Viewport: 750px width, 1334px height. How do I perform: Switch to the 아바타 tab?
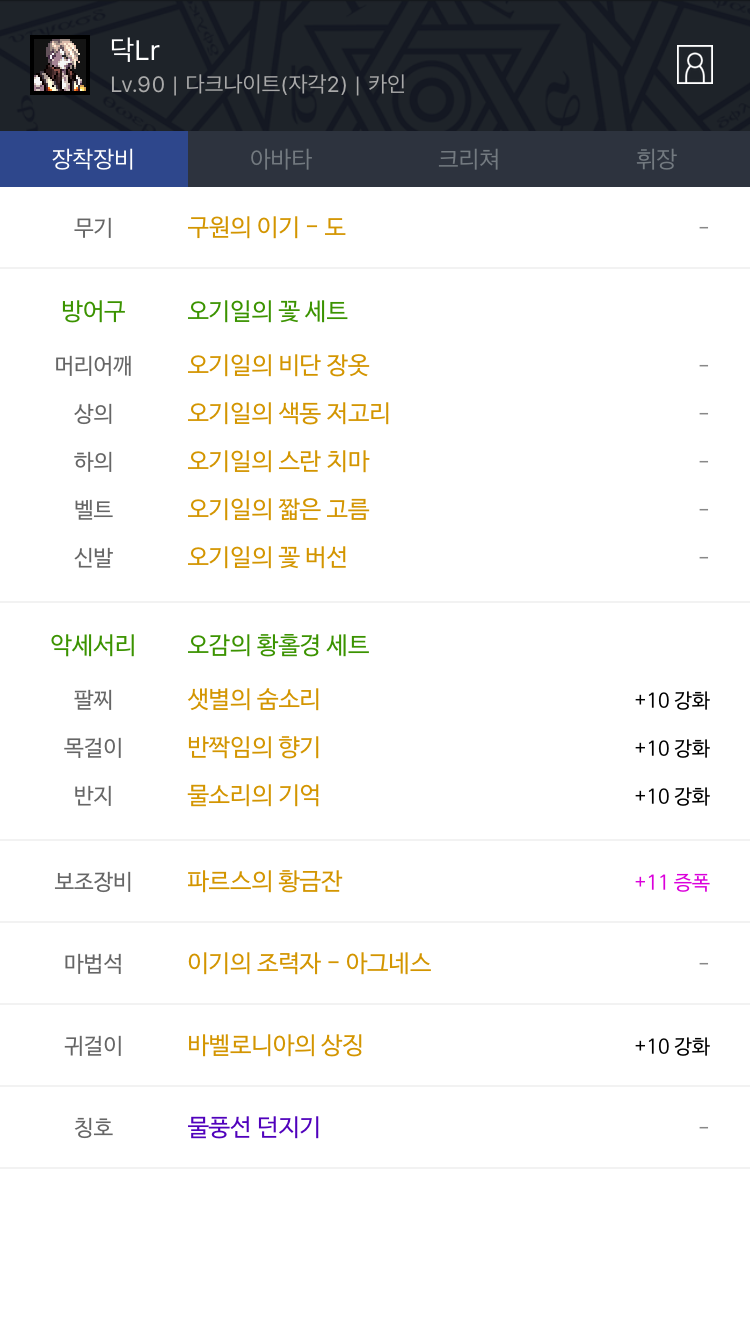coord(281,159)
